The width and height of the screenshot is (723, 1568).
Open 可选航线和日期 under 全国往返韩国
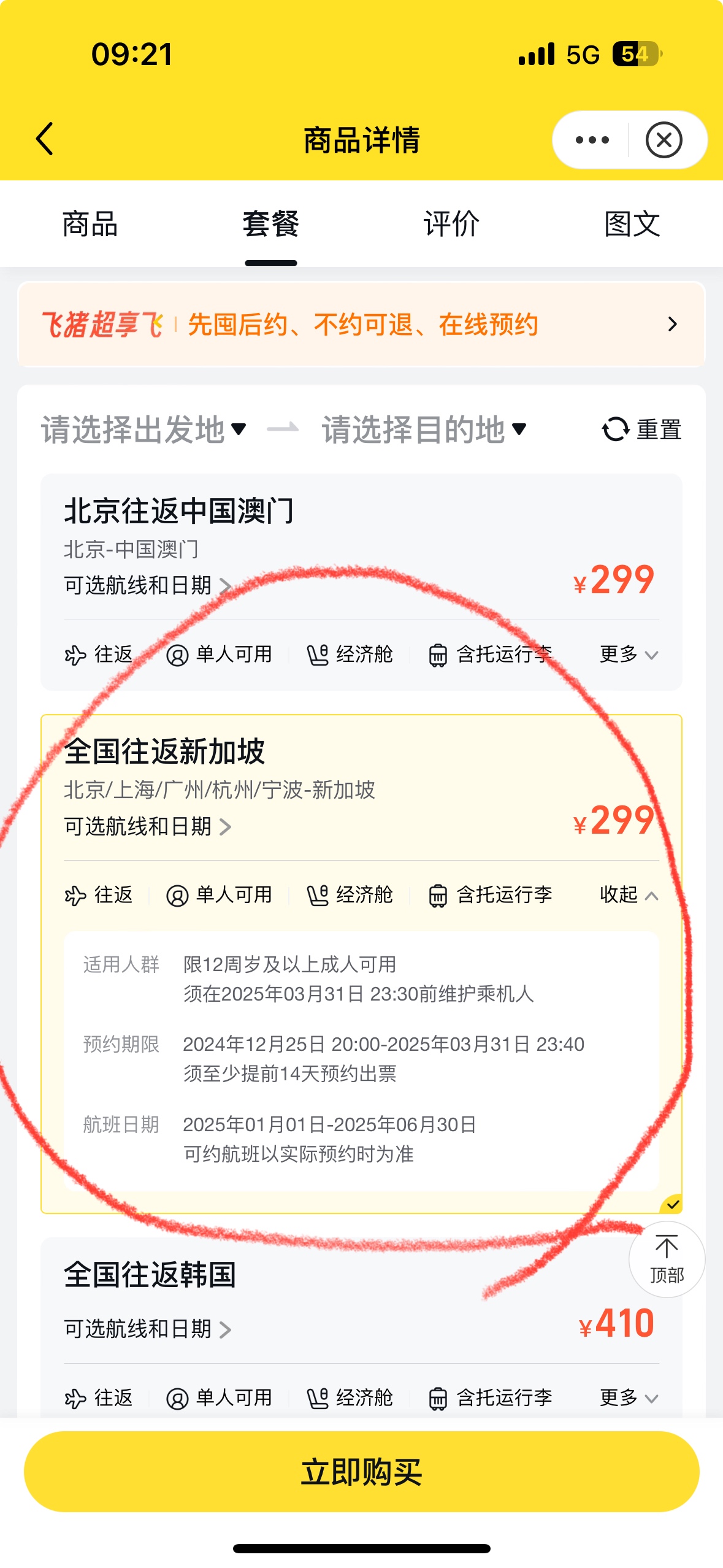[x=147, y=1329]
